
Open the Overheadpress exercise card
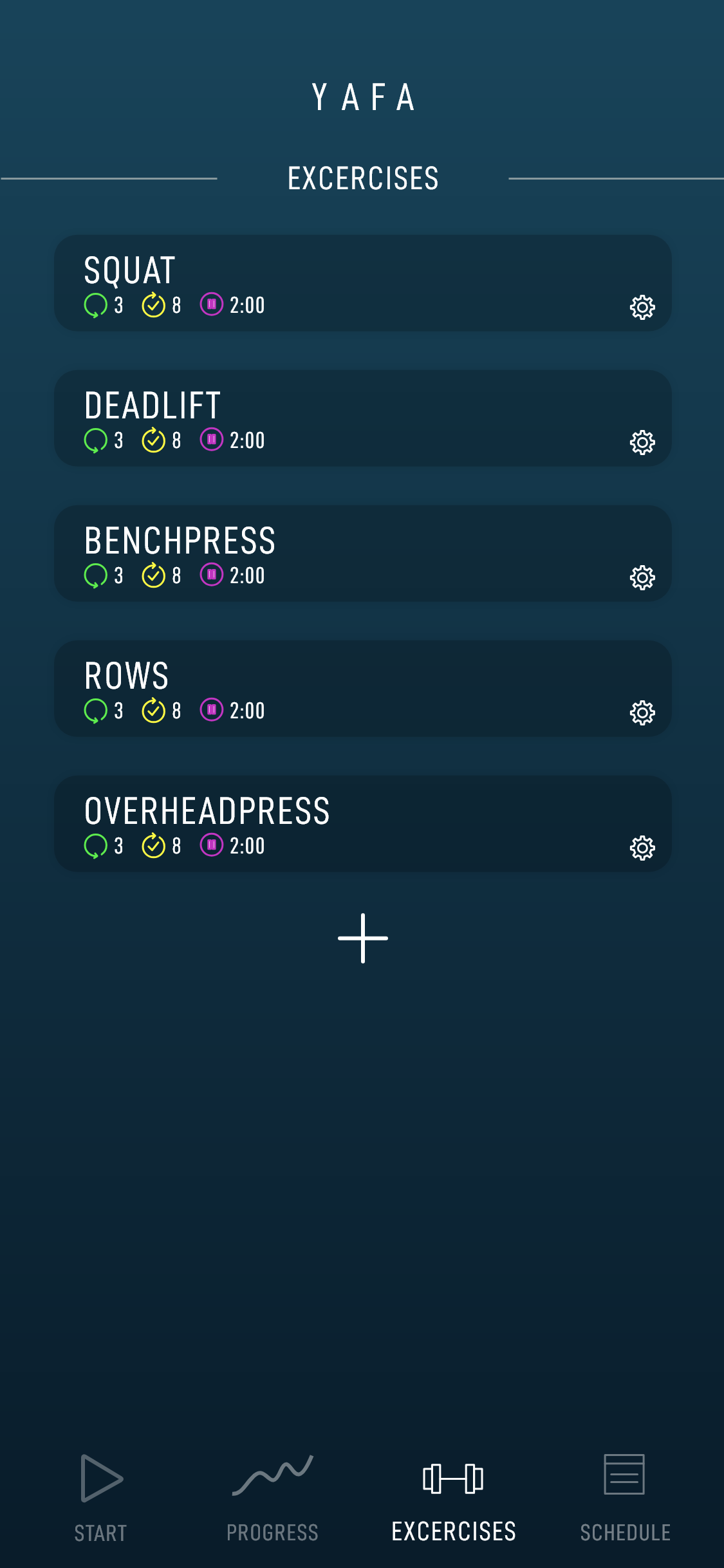point(363,824)
